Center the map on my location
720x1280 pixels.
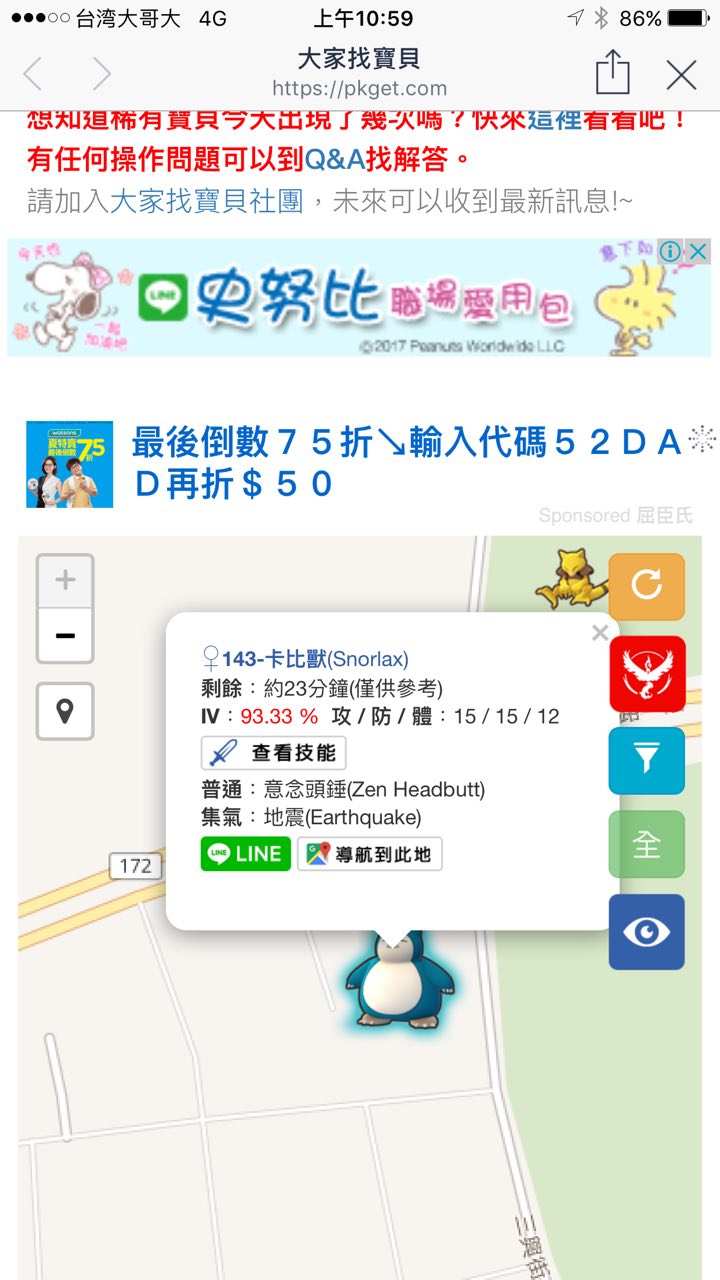pos(65,712)
